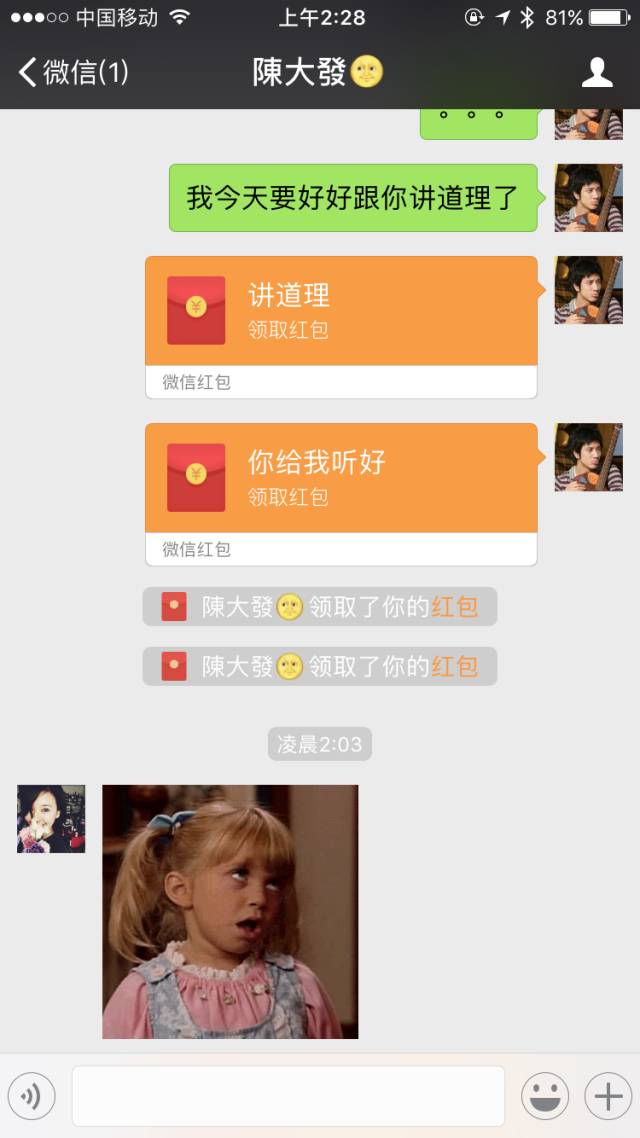The width and height of the screenshot is (640, 1138).
Task: Focus the message text field
Action: coord(288,1097)
